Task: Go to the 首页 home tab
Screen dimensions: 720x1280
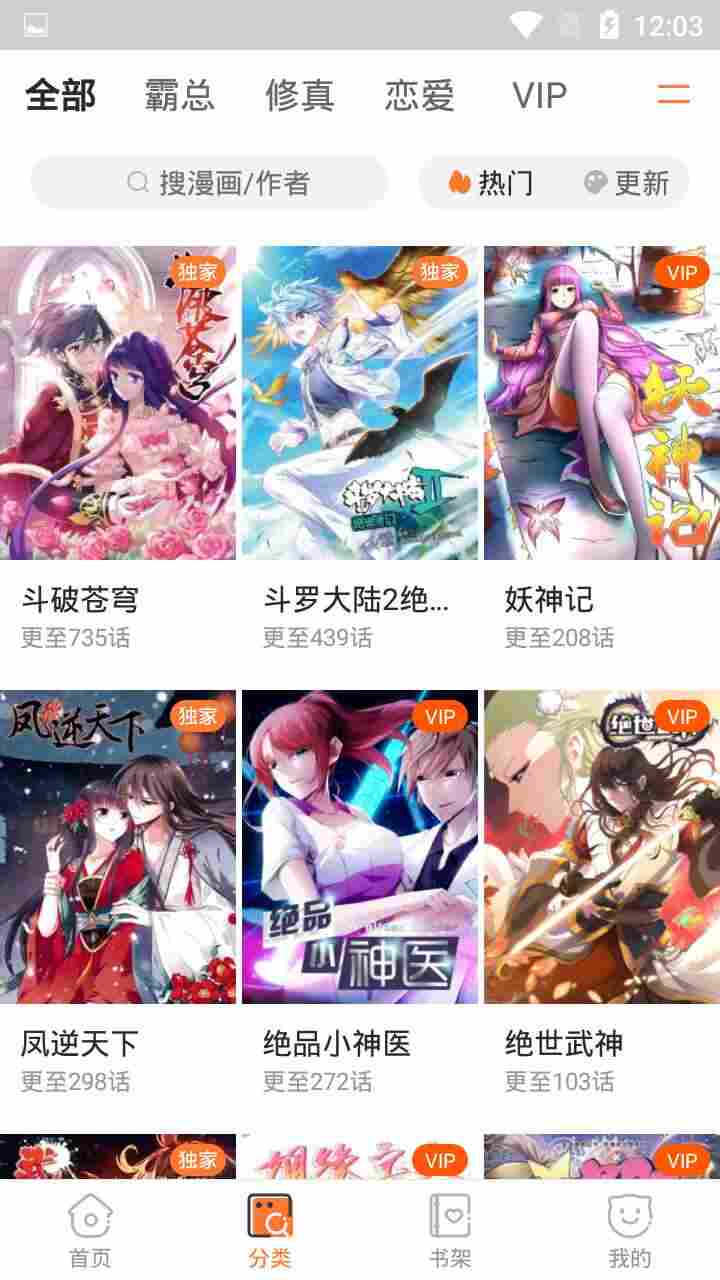Action: tap(90, 1230)
